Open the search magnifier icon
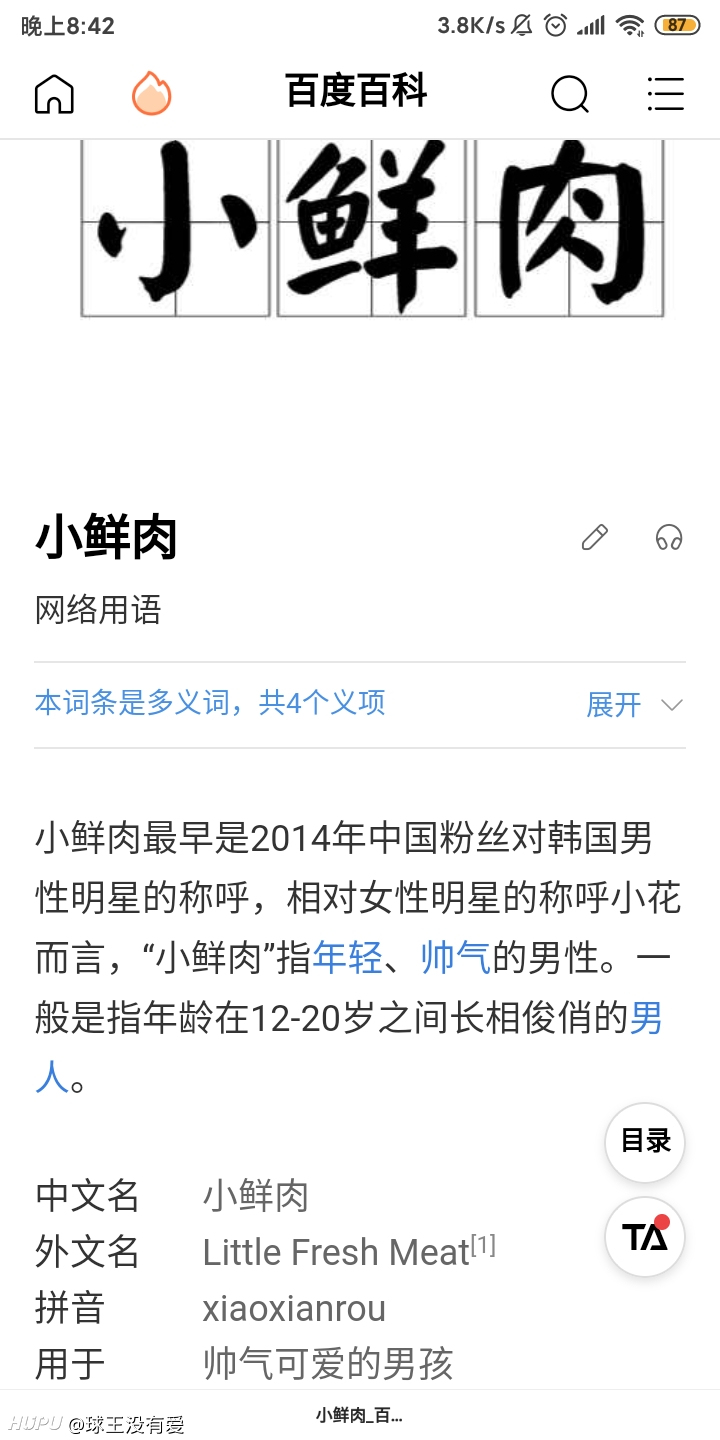 coord(570,94)
